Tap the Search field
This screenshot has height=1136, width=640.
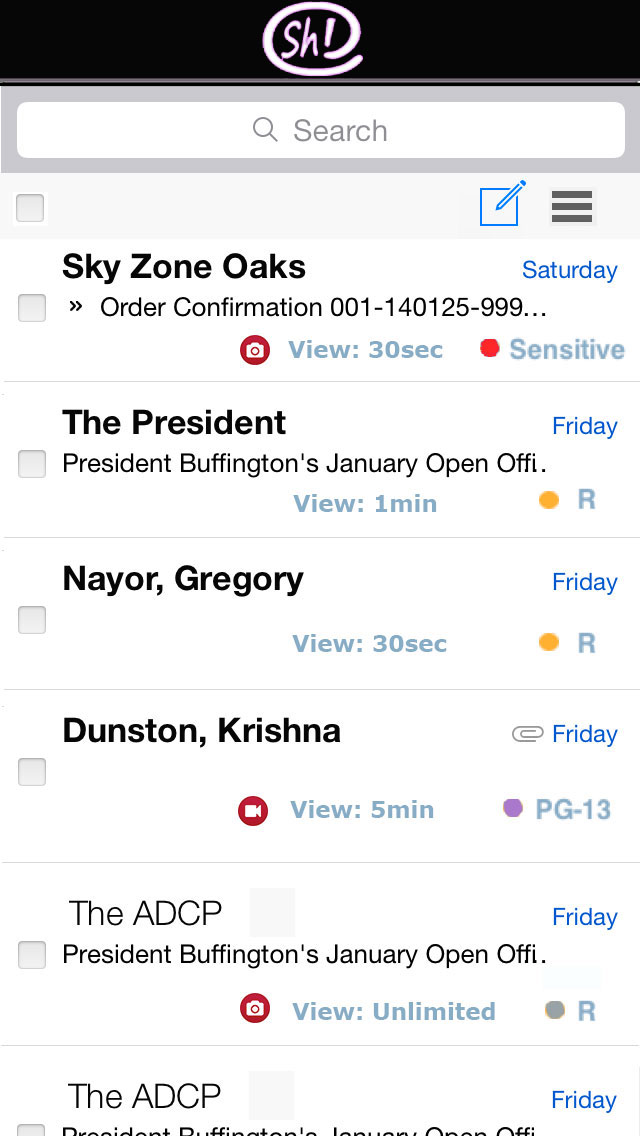pyautogui.click(x=320, y=130)
